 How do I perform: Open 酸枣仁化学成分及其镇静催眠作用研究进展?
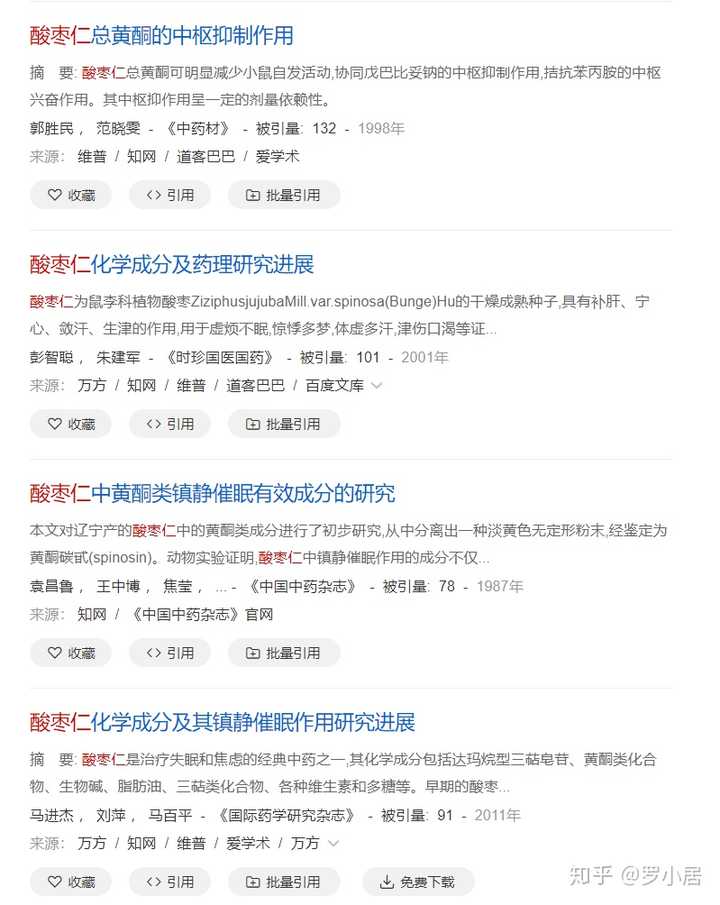222,722
